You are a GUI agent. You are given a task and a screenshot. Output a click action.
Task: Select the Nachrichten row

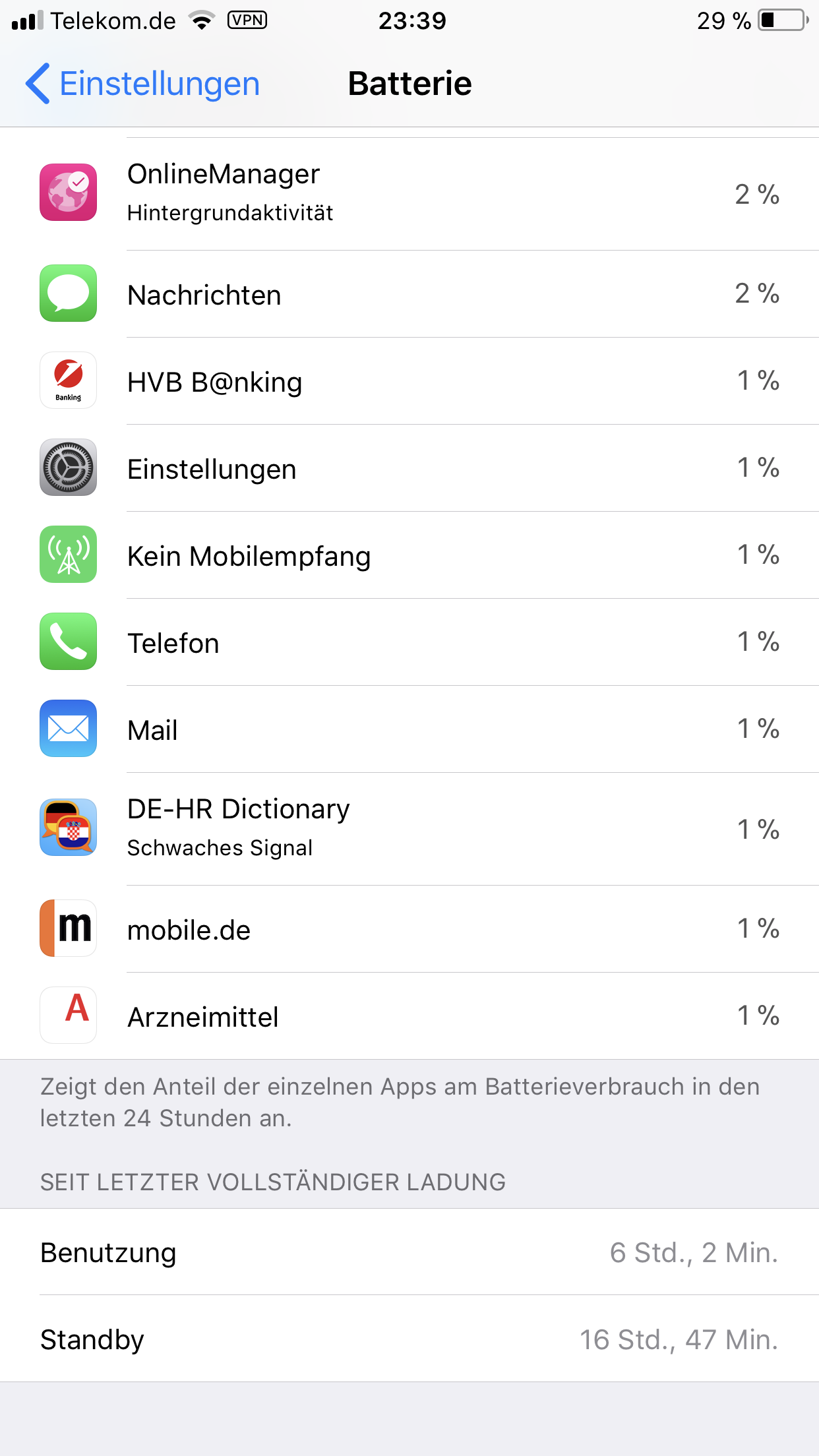point(409,294)
